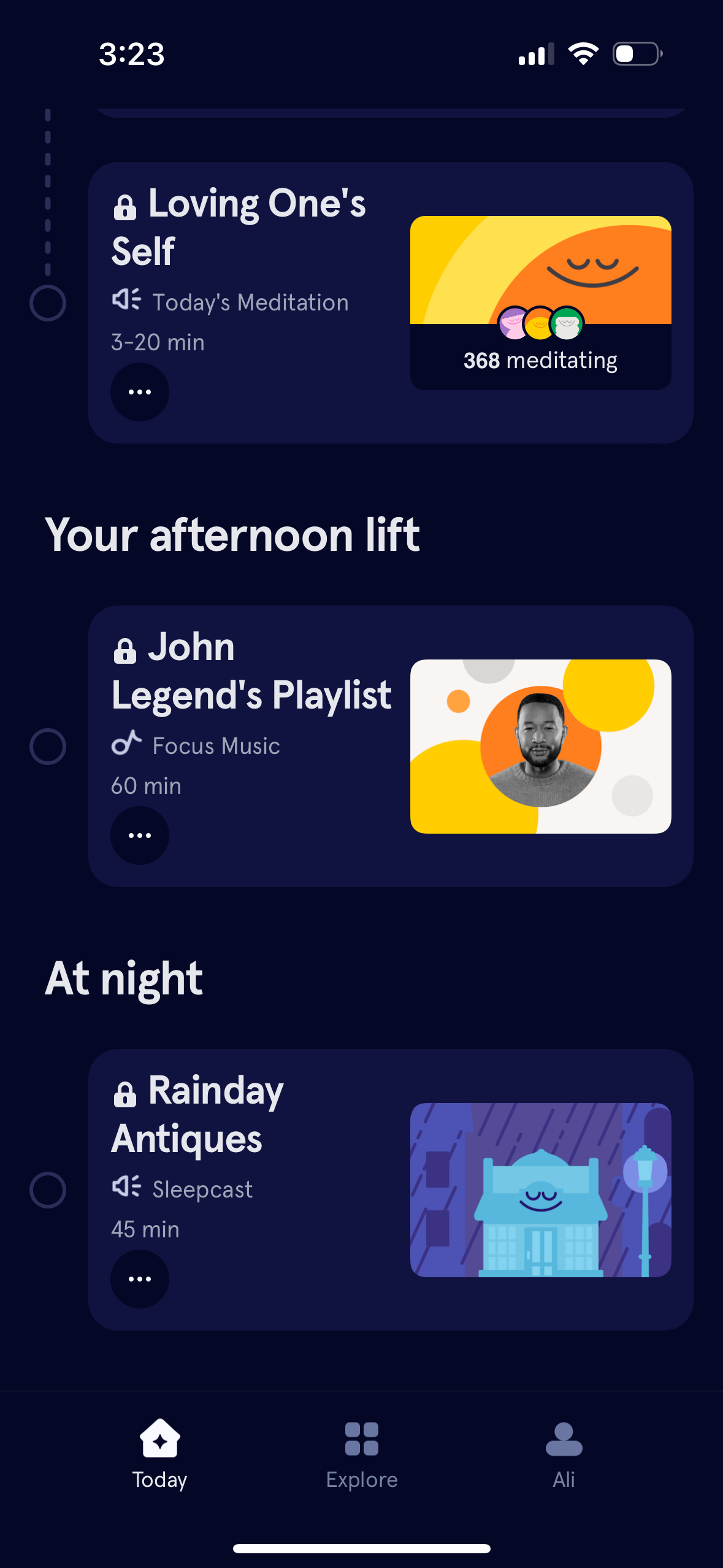
Task: View the 368 meditating group
Action: click(x=540, y=360)
